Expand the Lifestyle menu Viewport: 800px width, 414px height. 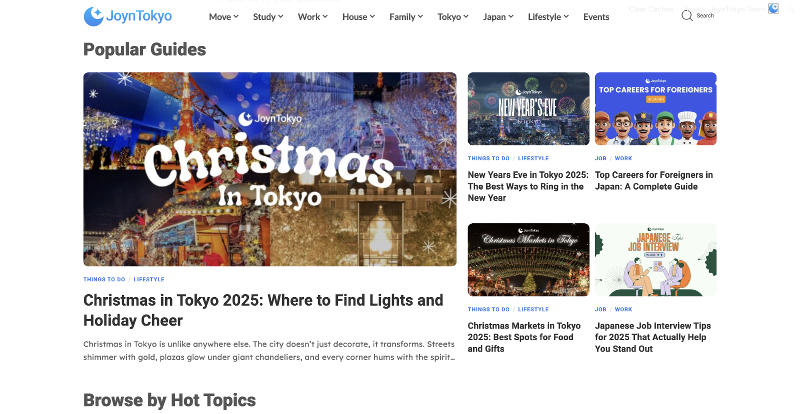(x=548, y=17)
